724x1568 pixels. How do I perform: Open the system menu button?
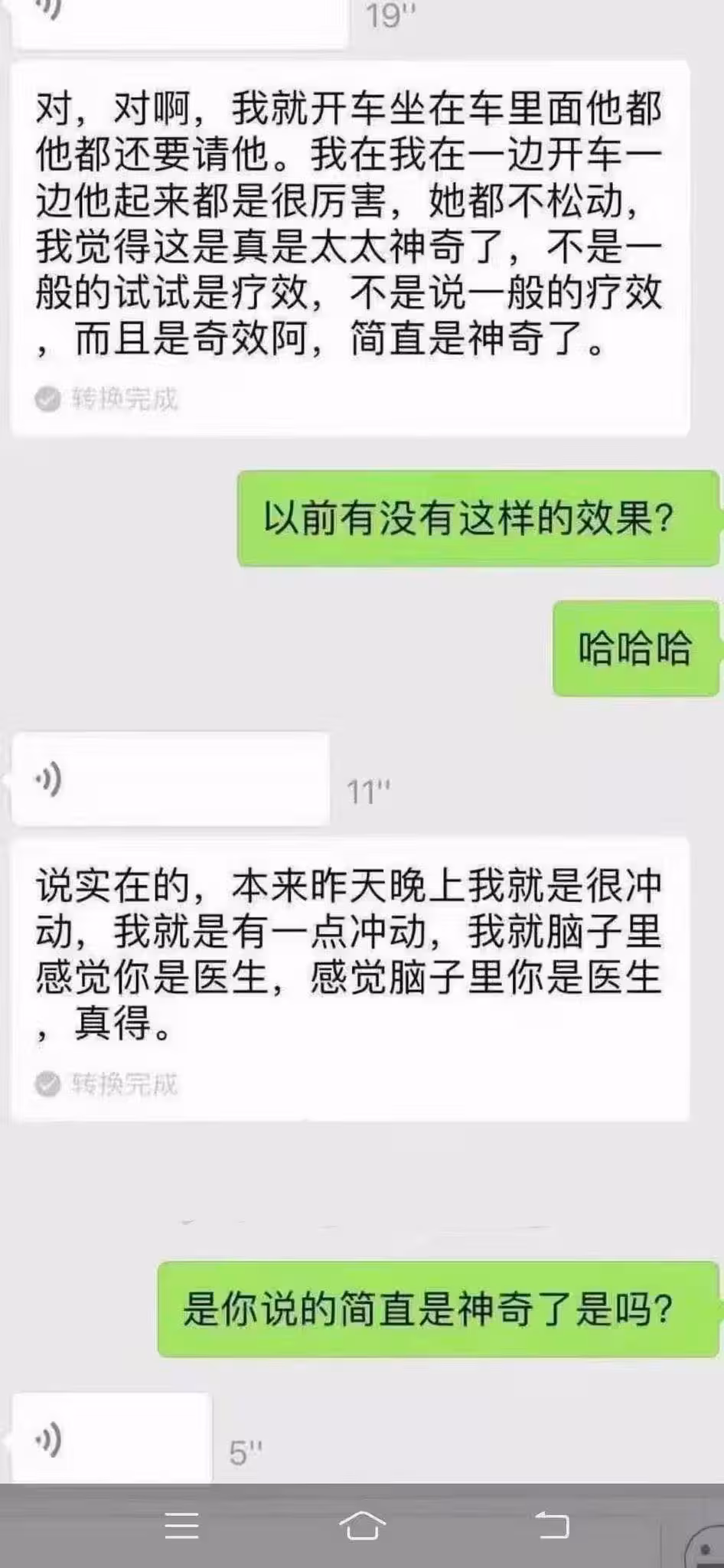point(181,1525)
